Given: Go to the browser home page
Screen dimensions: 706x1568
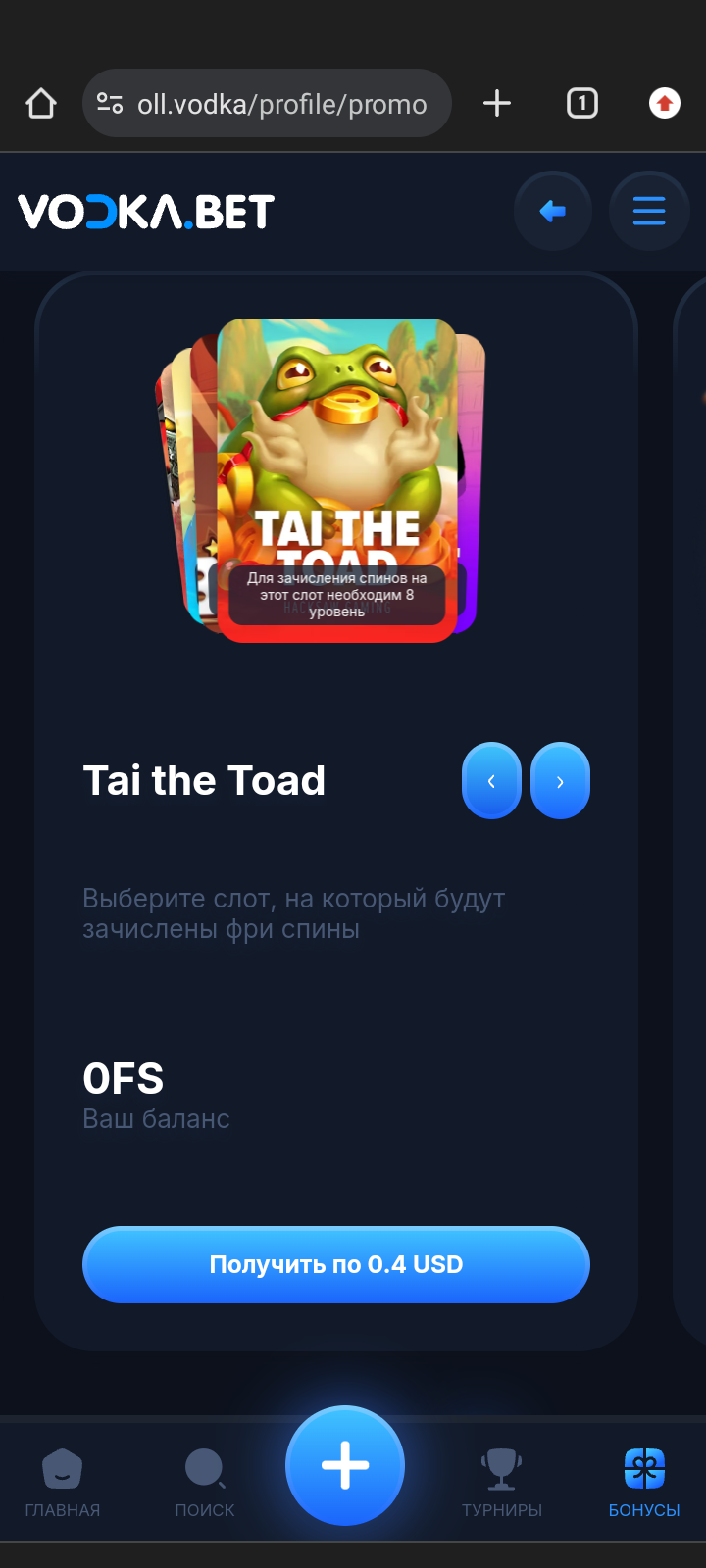Looking at the screenshot, I should coord(41,103).
